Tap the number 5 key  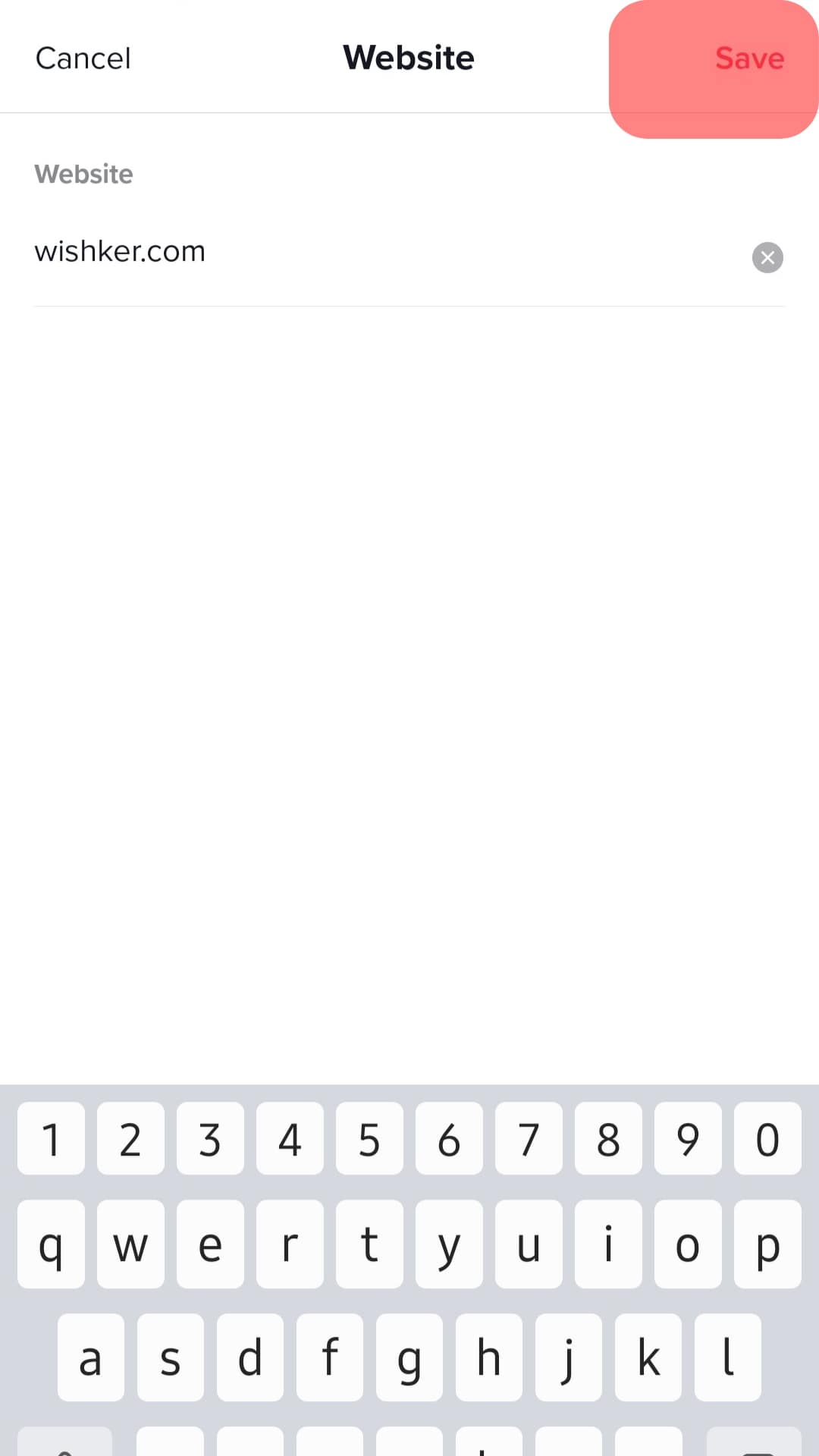(x=369, y=1139)
